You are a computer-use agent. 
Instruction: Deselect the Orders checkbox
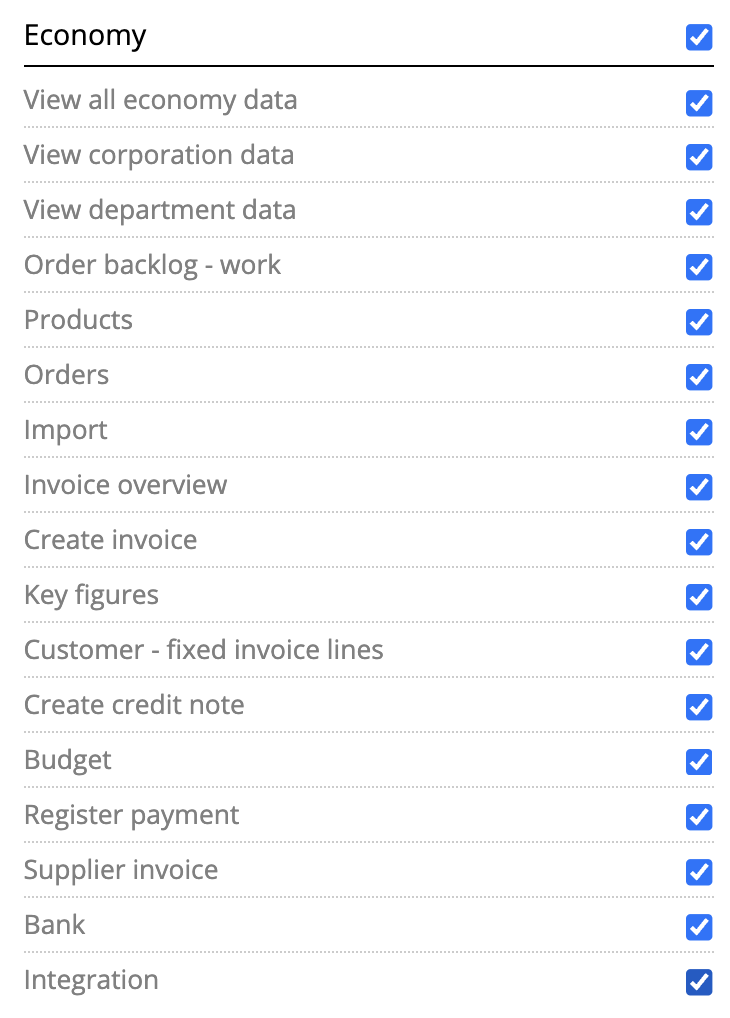click(699, 378)
